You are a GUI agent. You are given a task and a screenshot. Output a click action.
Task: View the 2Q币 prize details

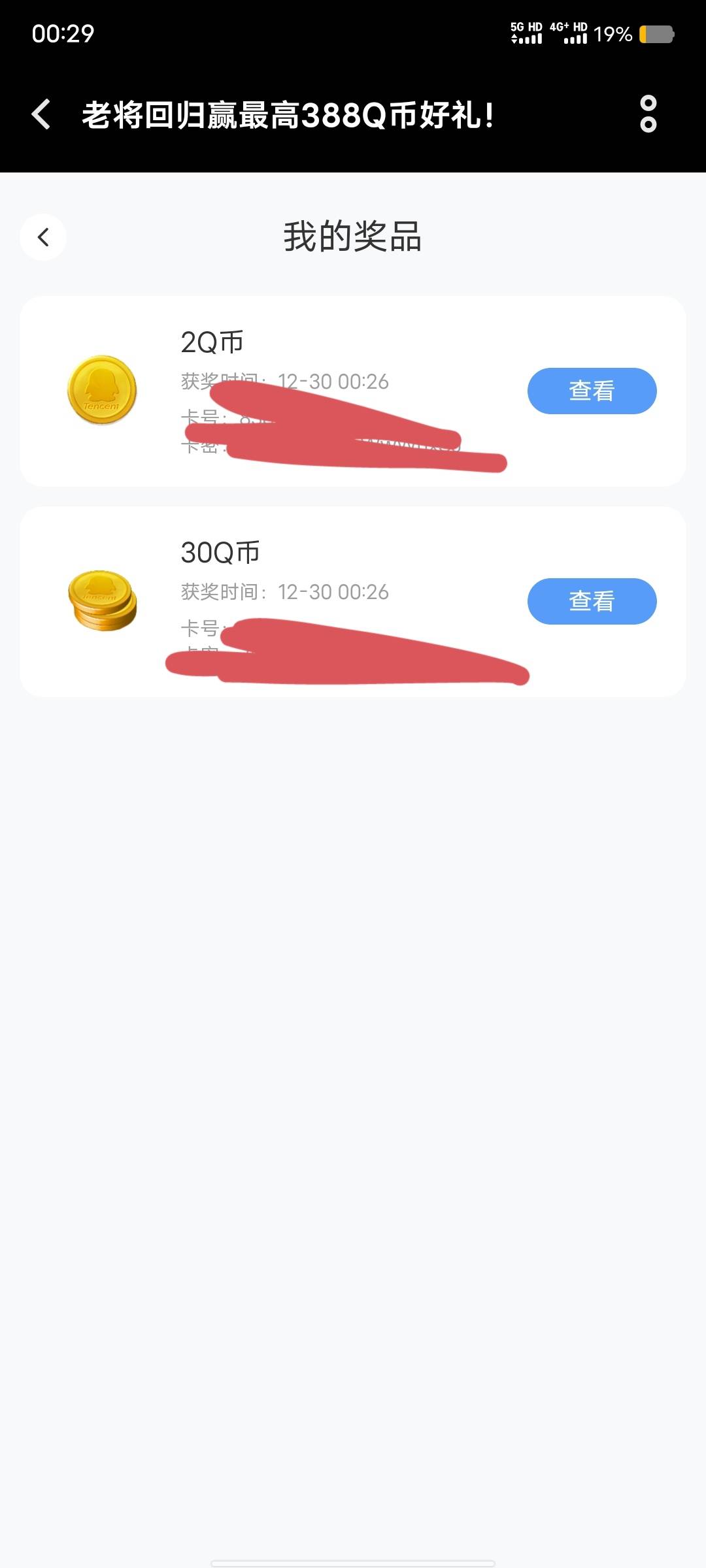point(592,391)
